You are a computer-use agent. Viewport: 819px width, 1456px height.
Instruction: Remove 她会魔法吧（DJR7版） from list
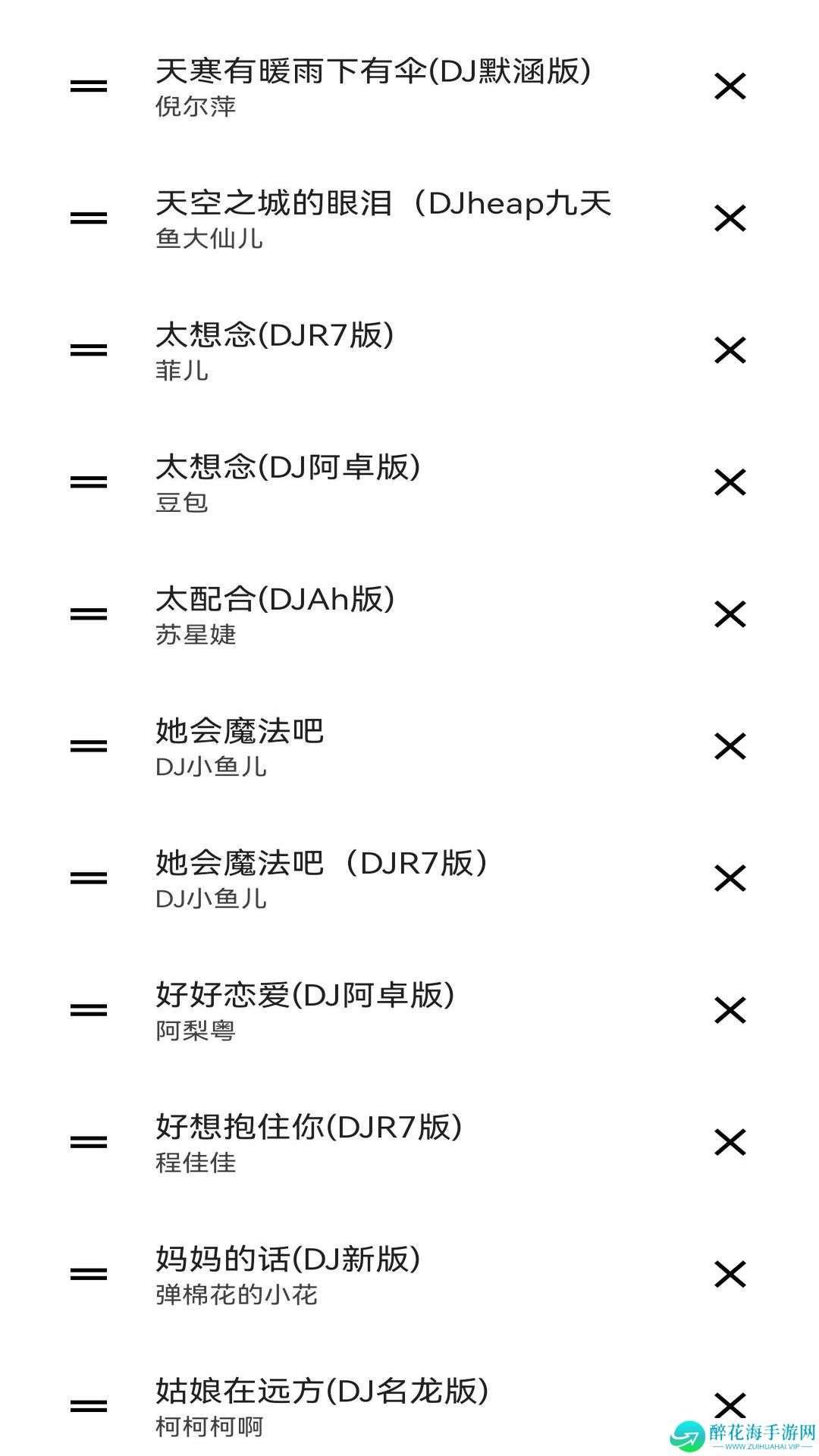[730, 878]
